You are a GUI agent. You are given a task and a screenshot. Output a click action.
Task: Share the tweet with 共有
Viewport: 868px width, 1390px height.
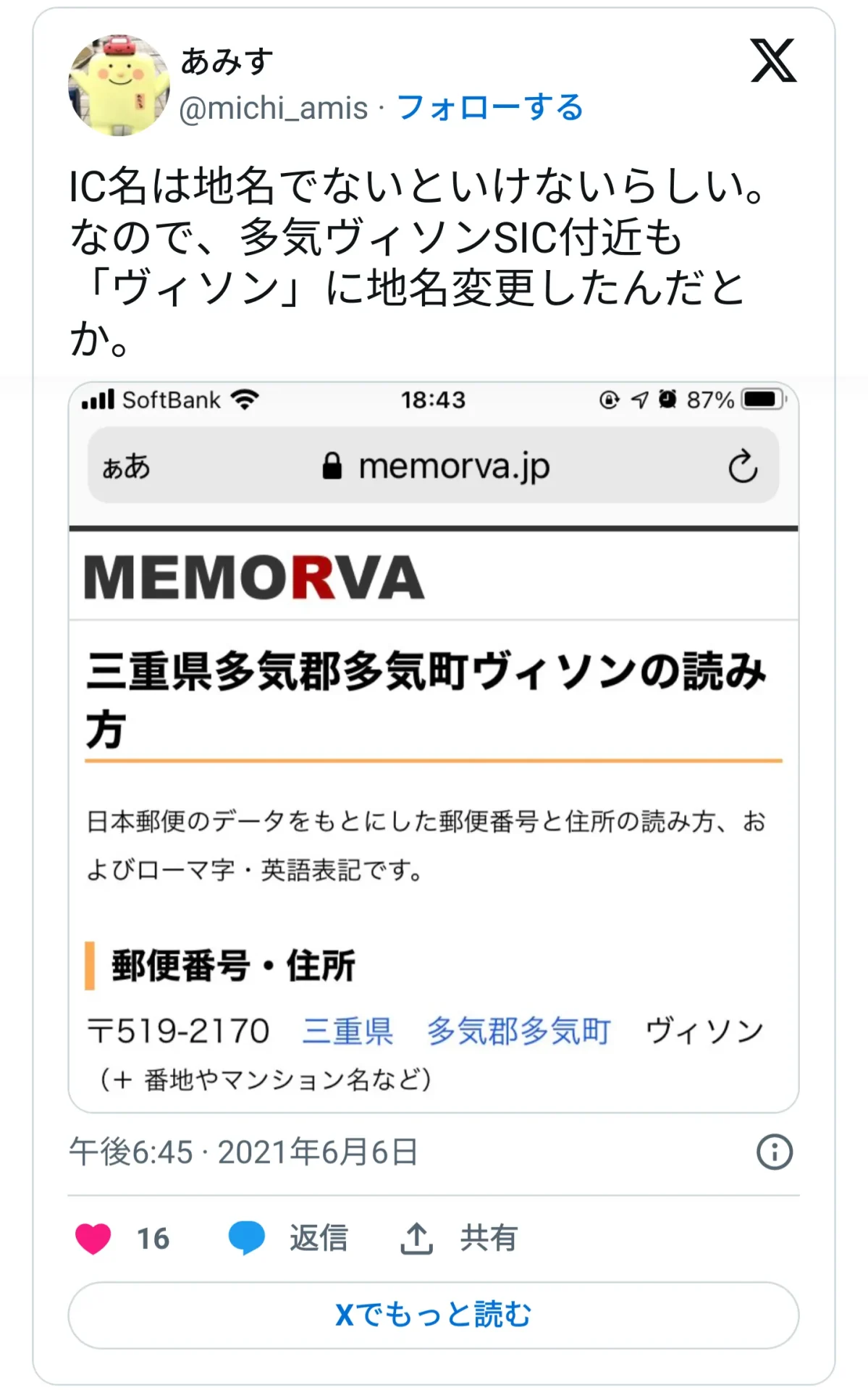point(459,1238)
